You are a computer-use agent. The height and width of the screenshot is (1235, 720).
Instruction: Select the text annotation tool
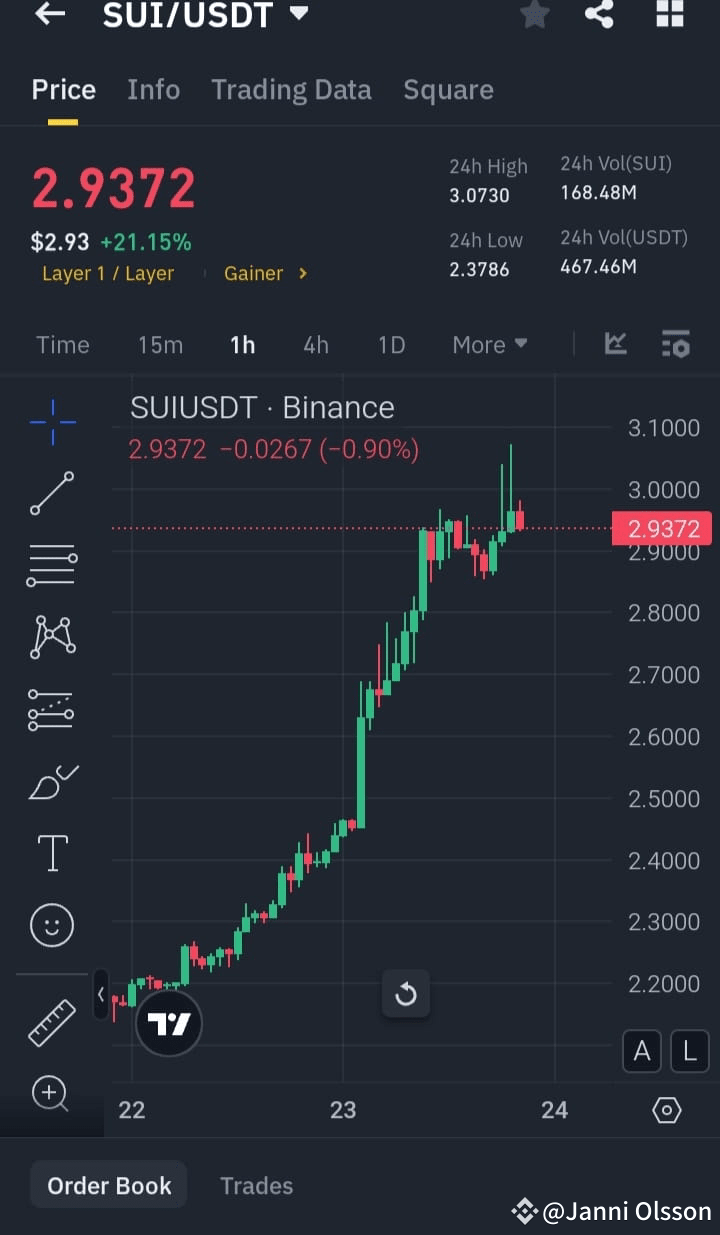coord(51,853)
